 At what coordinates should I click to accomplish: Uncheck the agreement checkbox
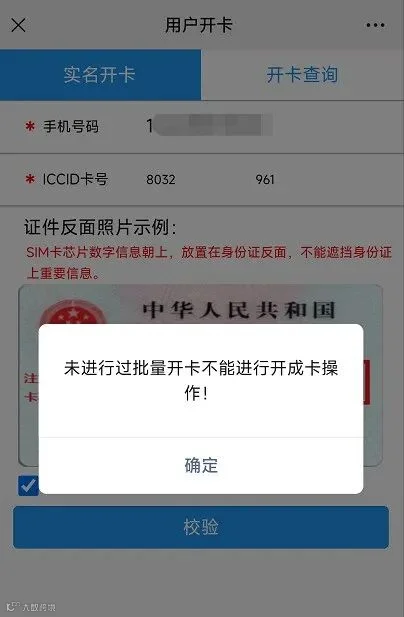[28, 486]
